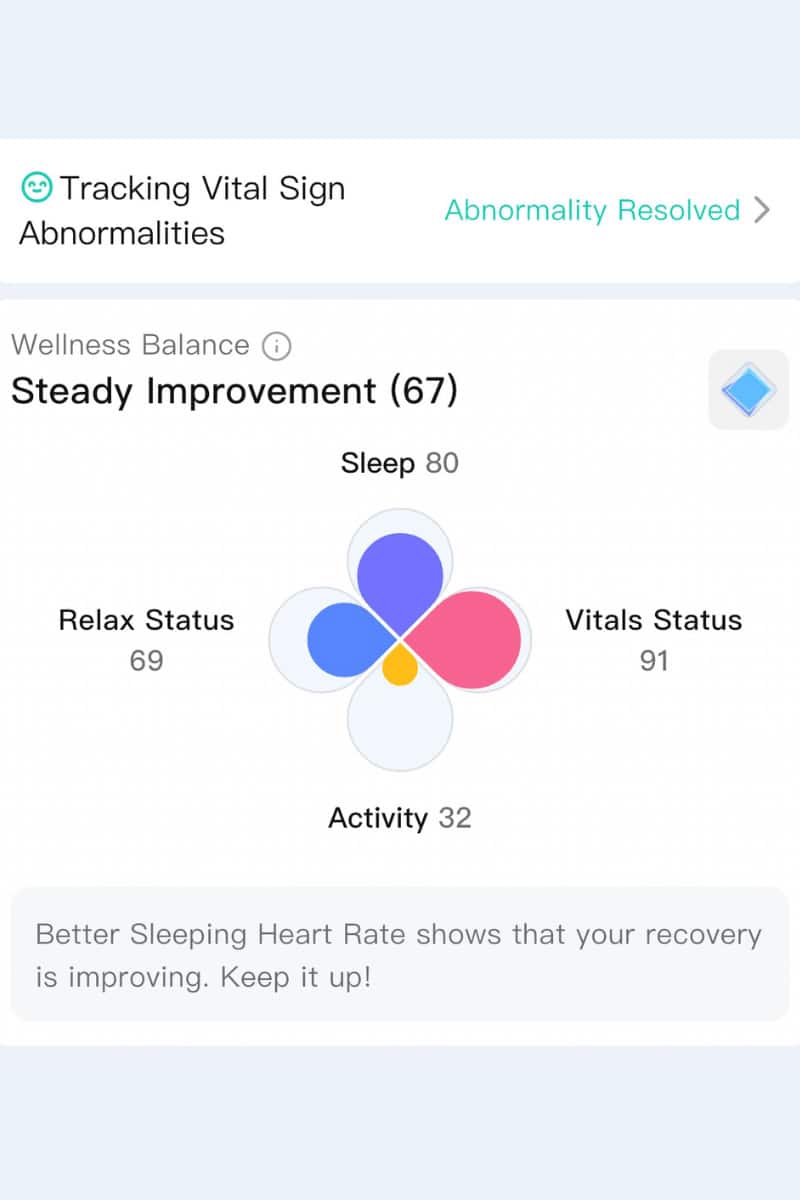Open the blue diamond badge icon
This screenshot has width=800, height=1200.
point(748,390)
